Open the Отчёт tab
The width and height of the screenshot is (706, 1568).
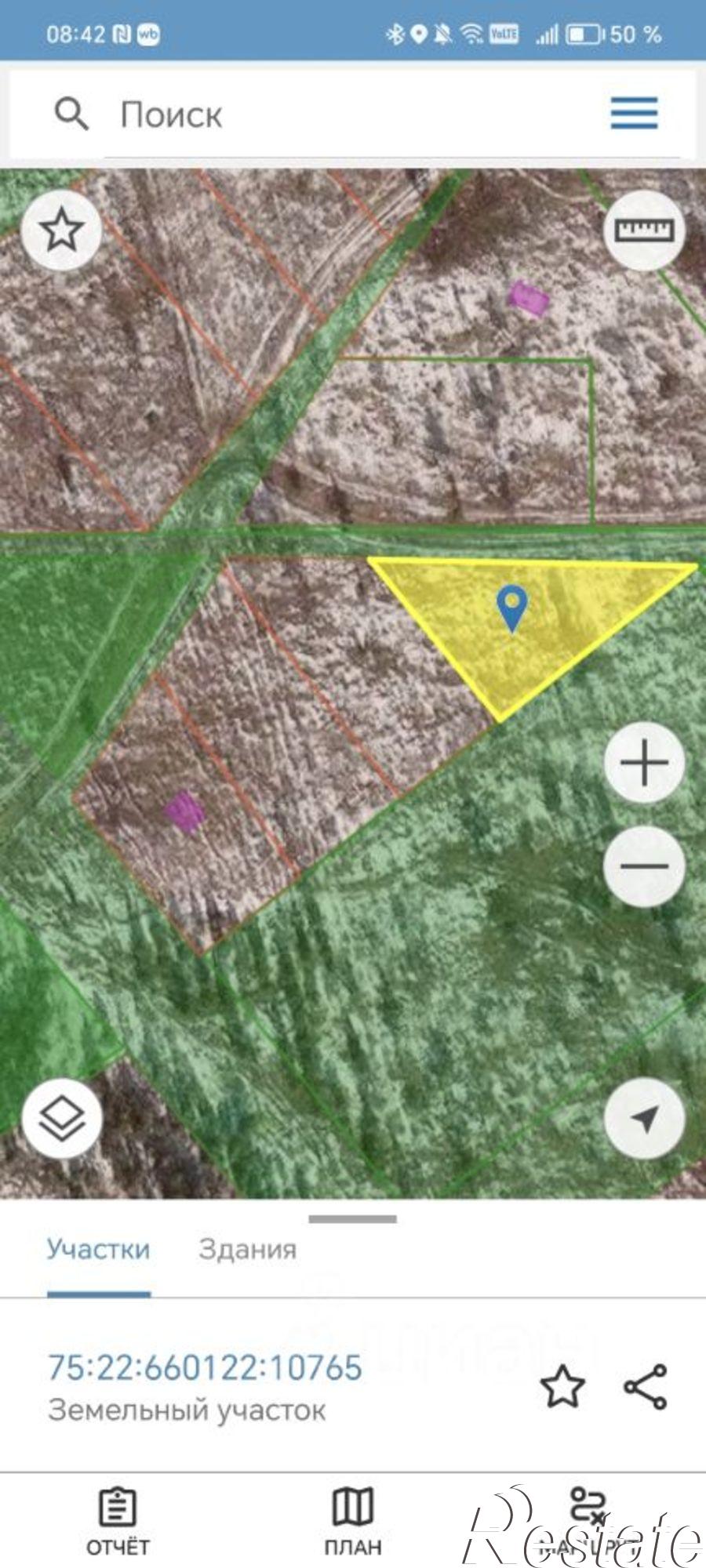[118, 1521]
